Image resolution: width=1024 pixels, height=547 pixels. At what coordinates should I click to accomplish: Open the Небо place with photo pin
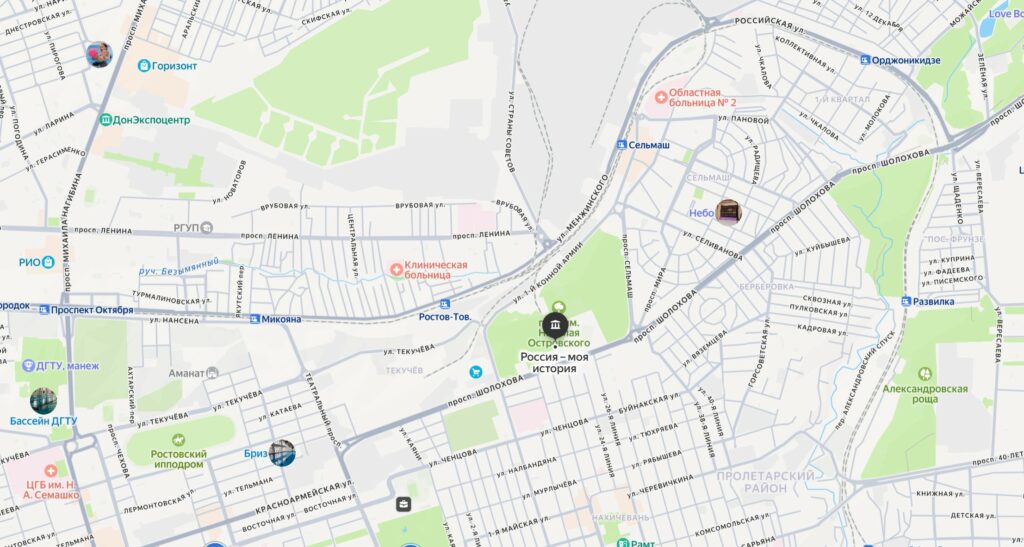click(x=728, y=212)
